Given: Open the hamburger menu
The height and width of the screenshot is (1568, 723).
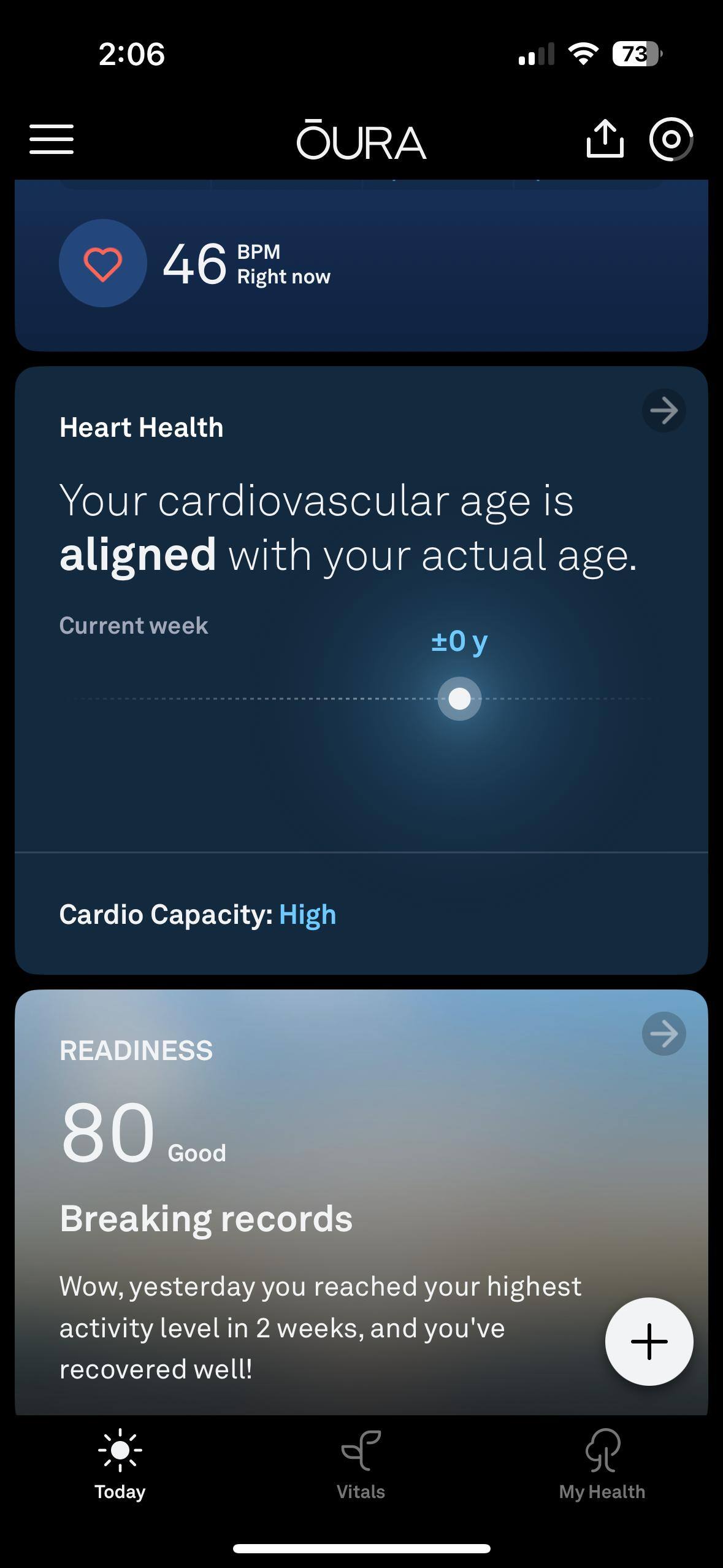Looking at the screenshot, I should (x=52, y=139).
